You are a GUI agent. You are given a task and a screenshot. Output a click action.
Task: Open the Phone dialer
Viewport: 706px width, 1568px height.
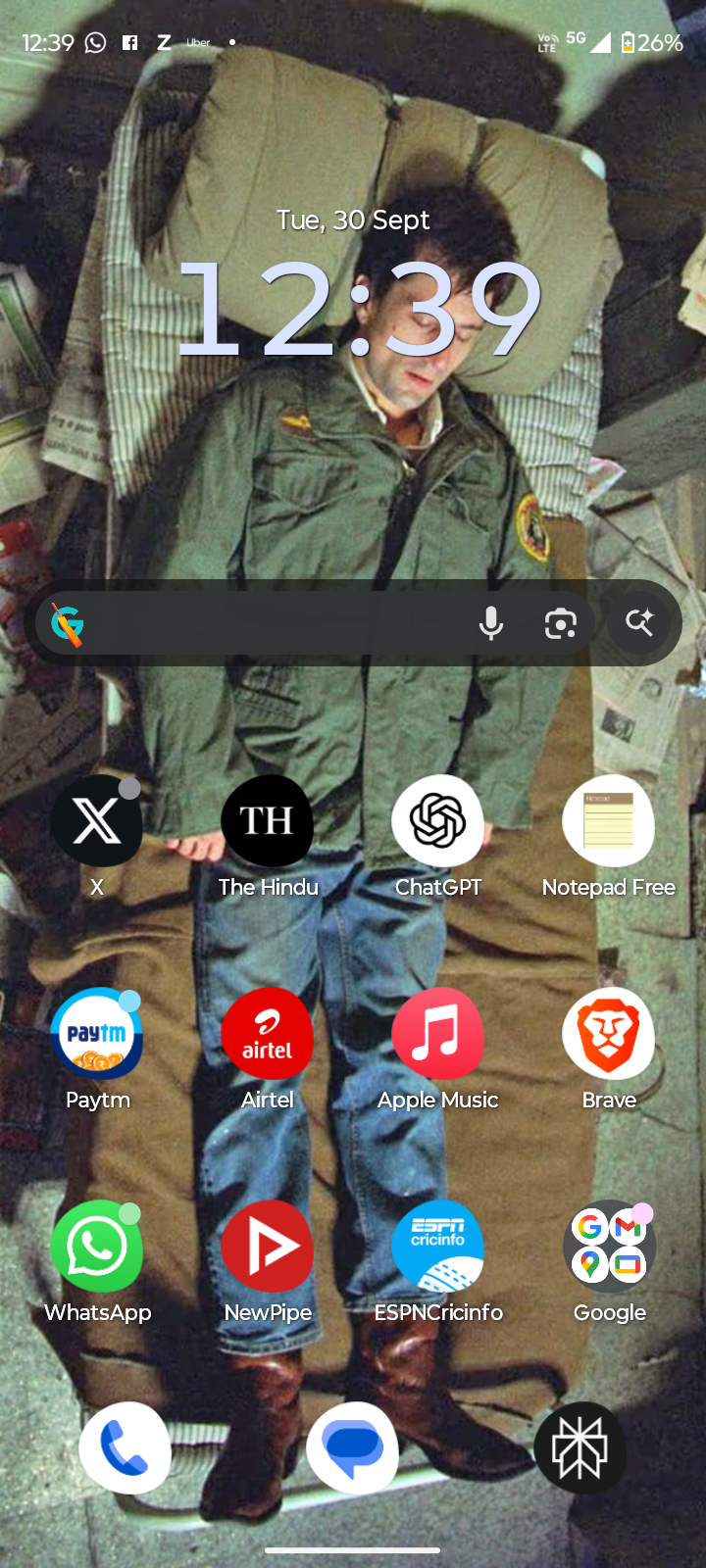tap(125, 1447)
